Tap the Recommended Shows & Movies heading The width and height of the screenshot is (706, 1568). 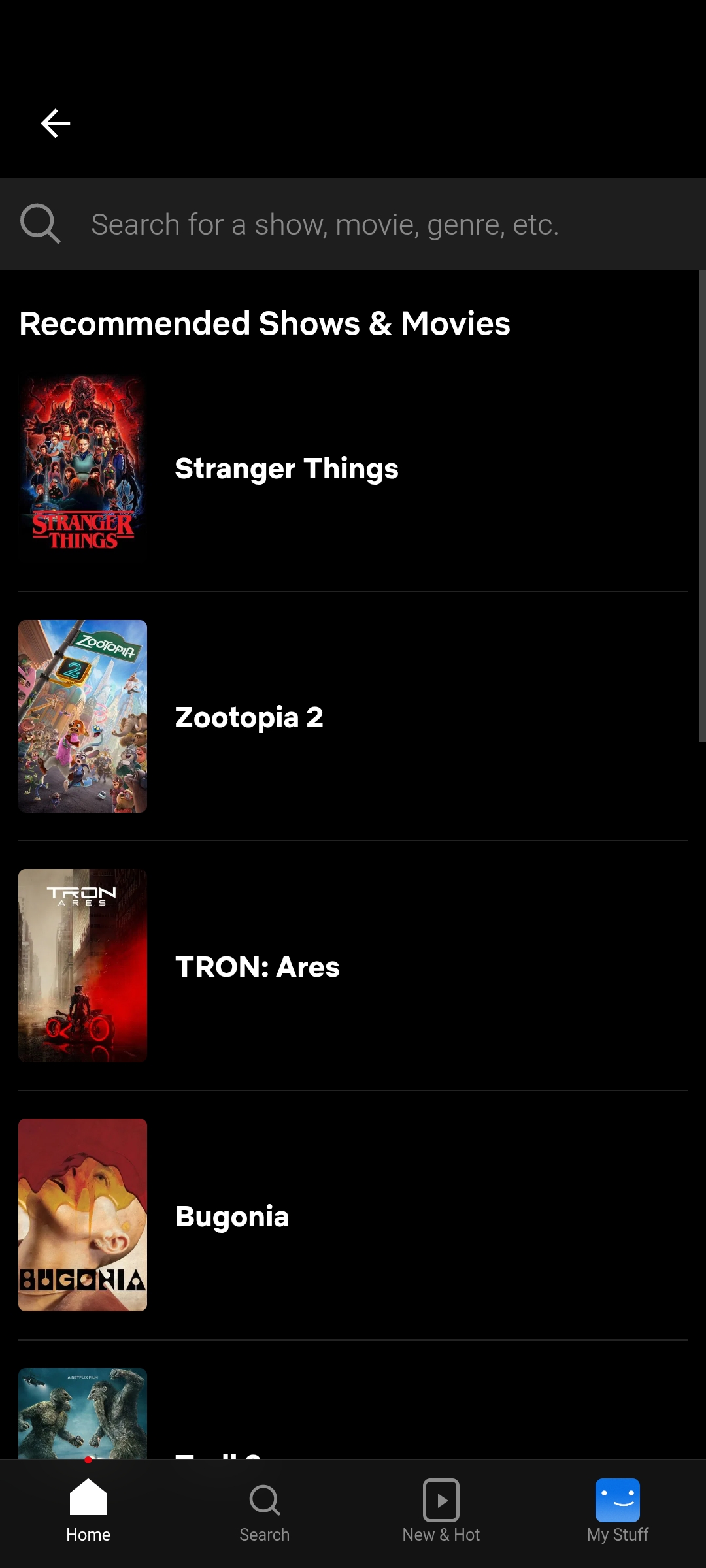[264, 322]
